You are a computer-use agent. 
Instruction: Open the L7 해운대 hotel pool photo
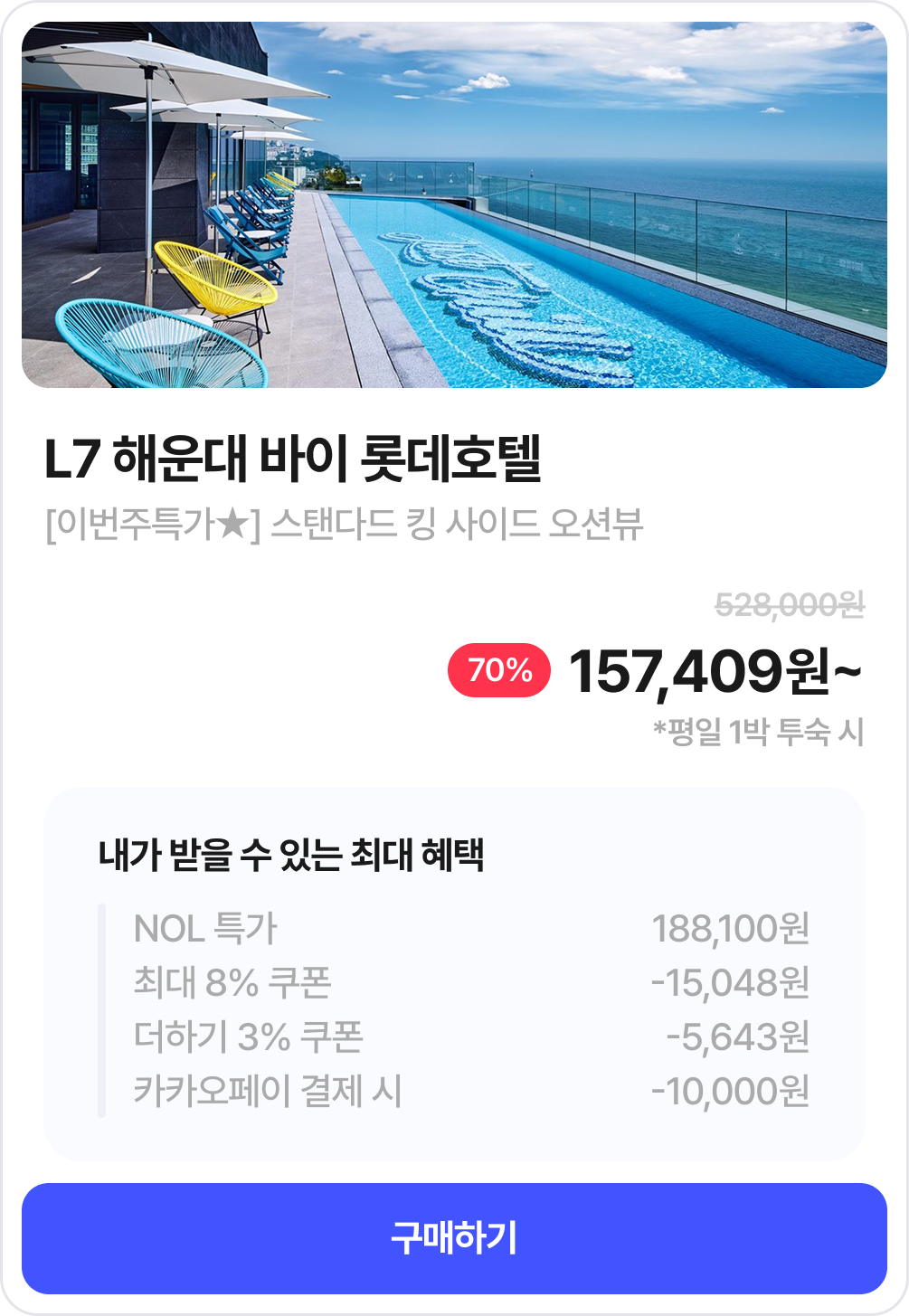pos(454,205)
